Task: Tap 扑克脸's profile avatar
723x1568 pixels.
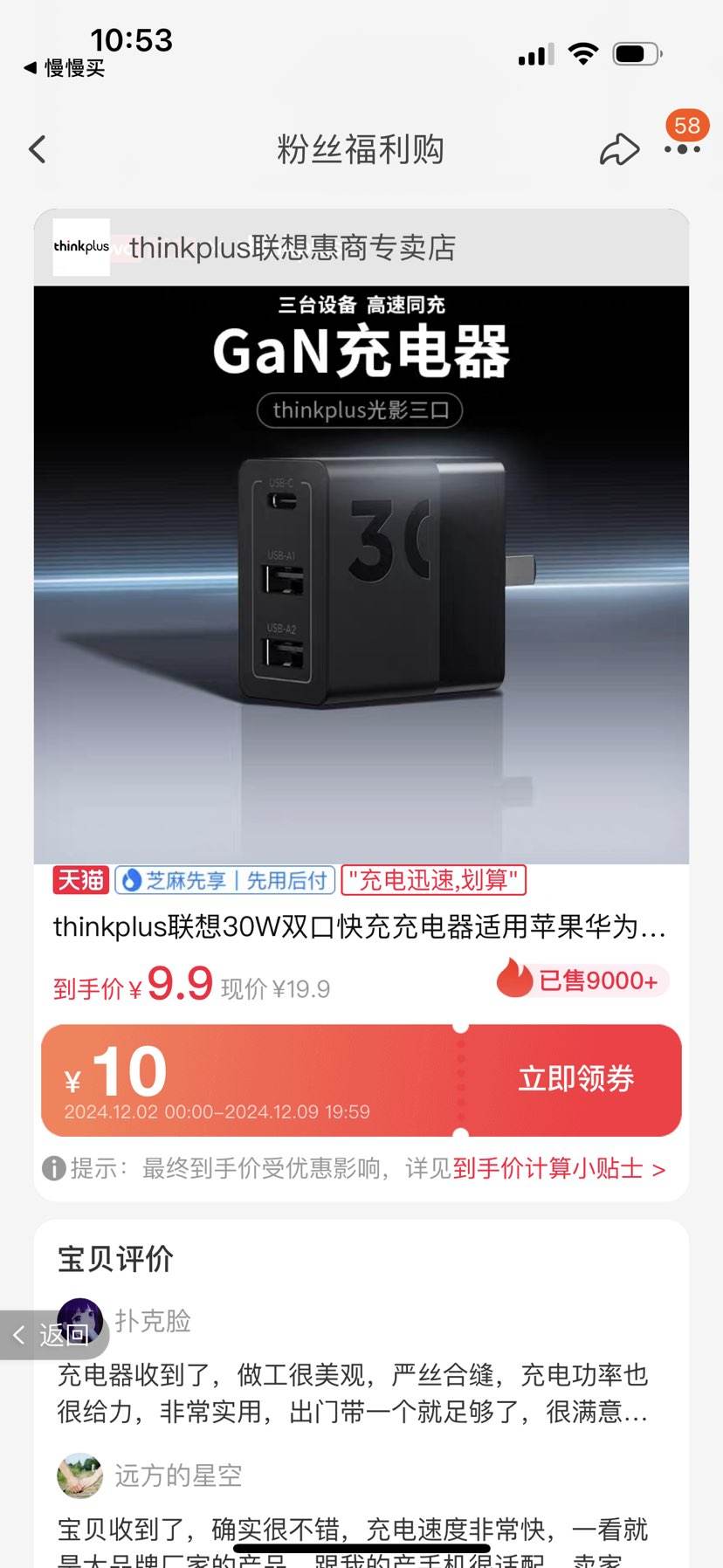Action: pos(80,1320)
